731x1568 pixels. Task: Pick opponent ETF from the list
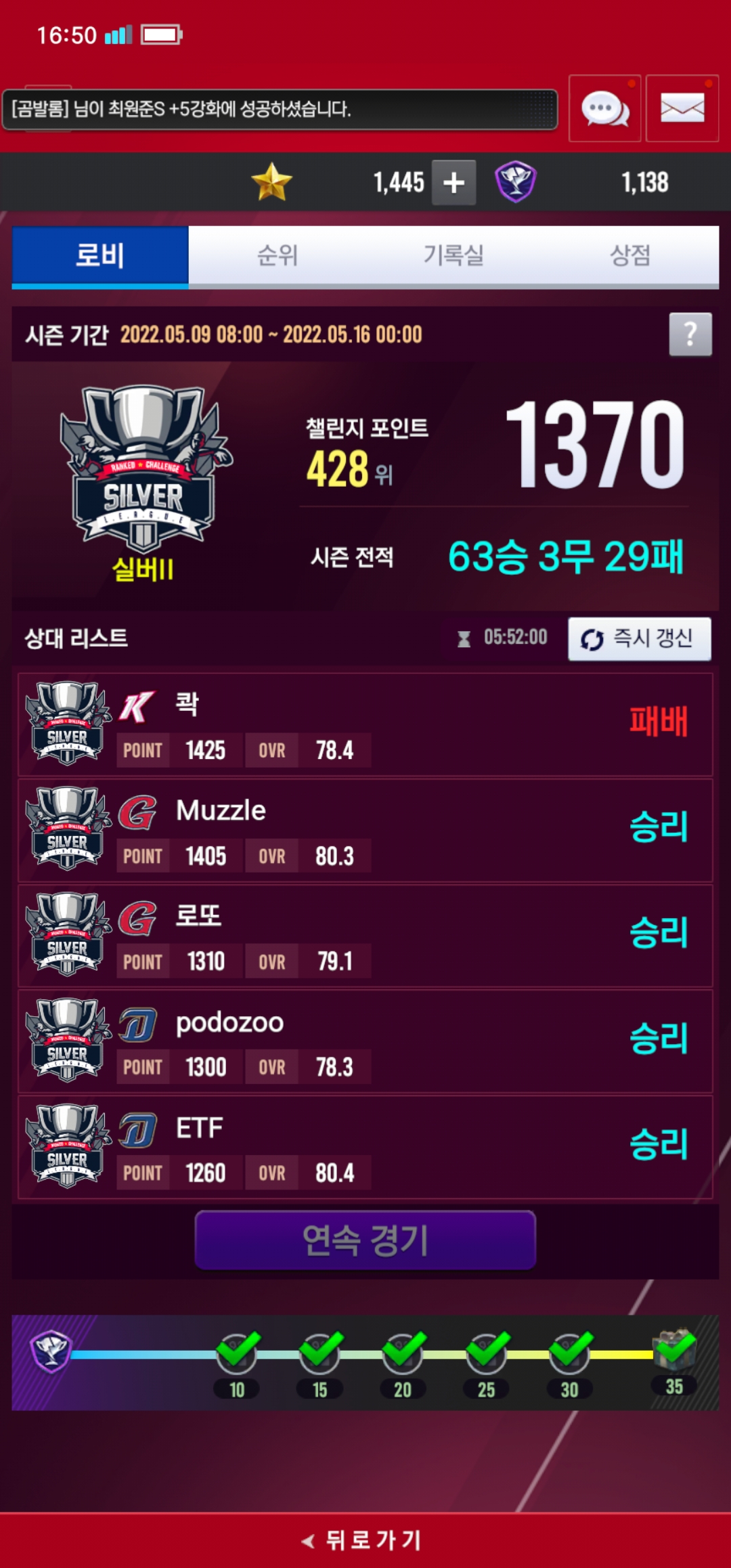click(365, 1147)
